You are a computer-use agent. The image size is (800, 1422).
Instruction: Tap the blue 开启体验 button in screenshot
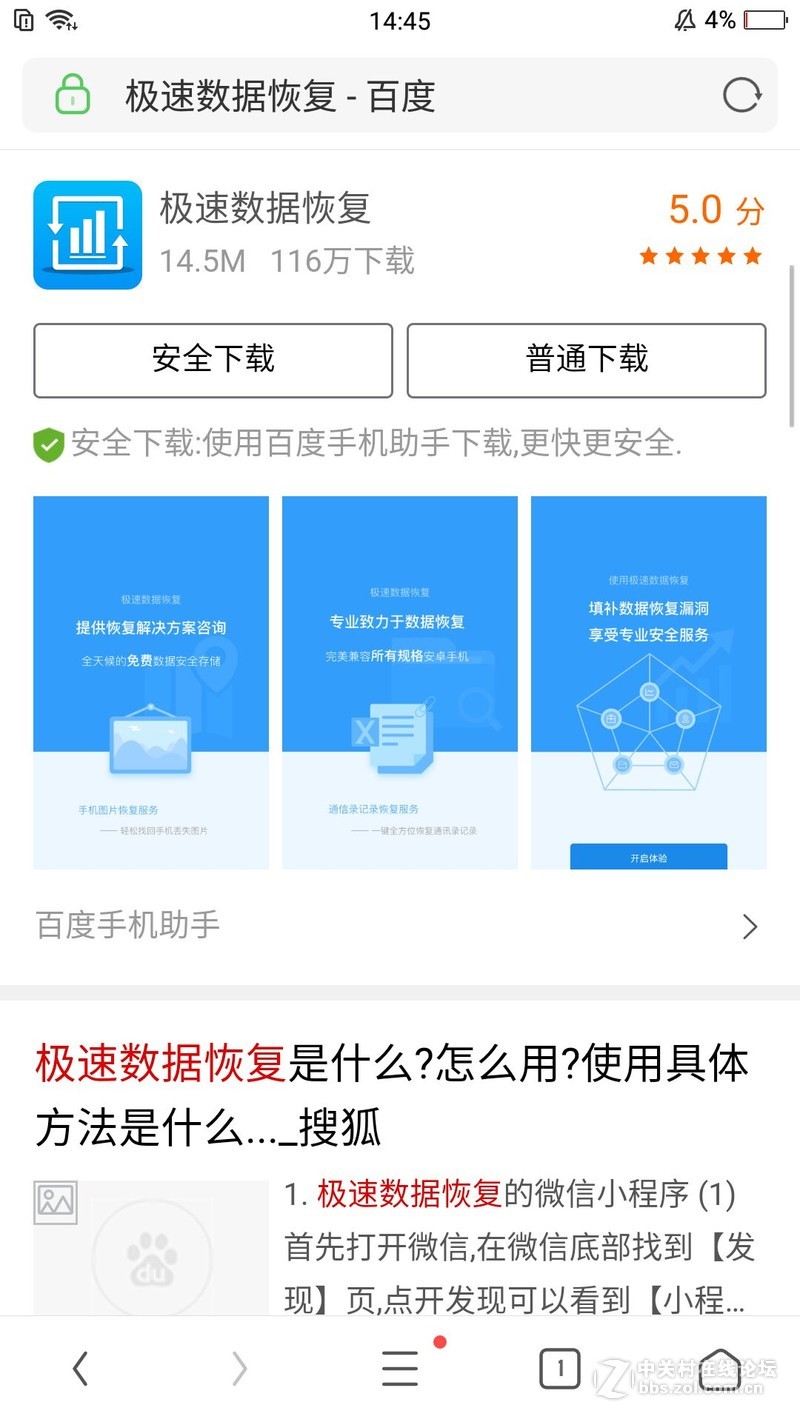click(x=648, y=857)
